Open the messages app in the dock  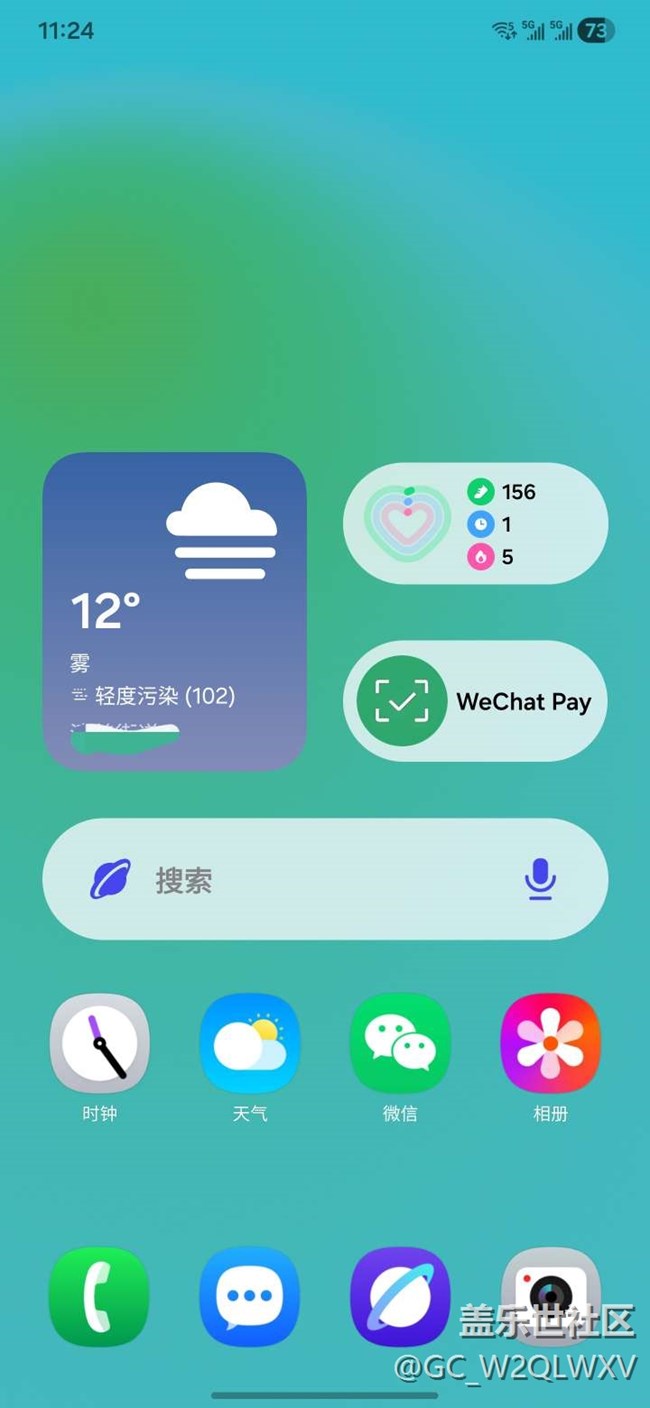pos(250,1297)
